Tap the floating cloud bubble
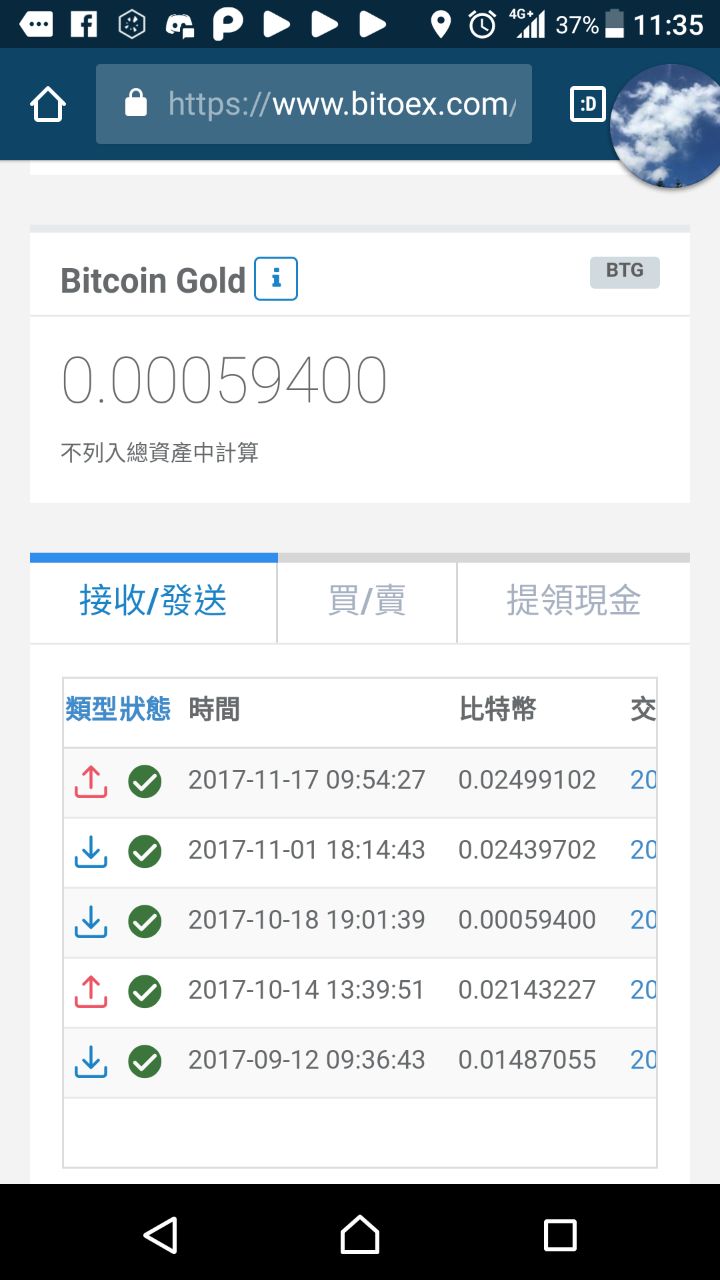This screenshot has width=720, height=1280. coord(665,126)
